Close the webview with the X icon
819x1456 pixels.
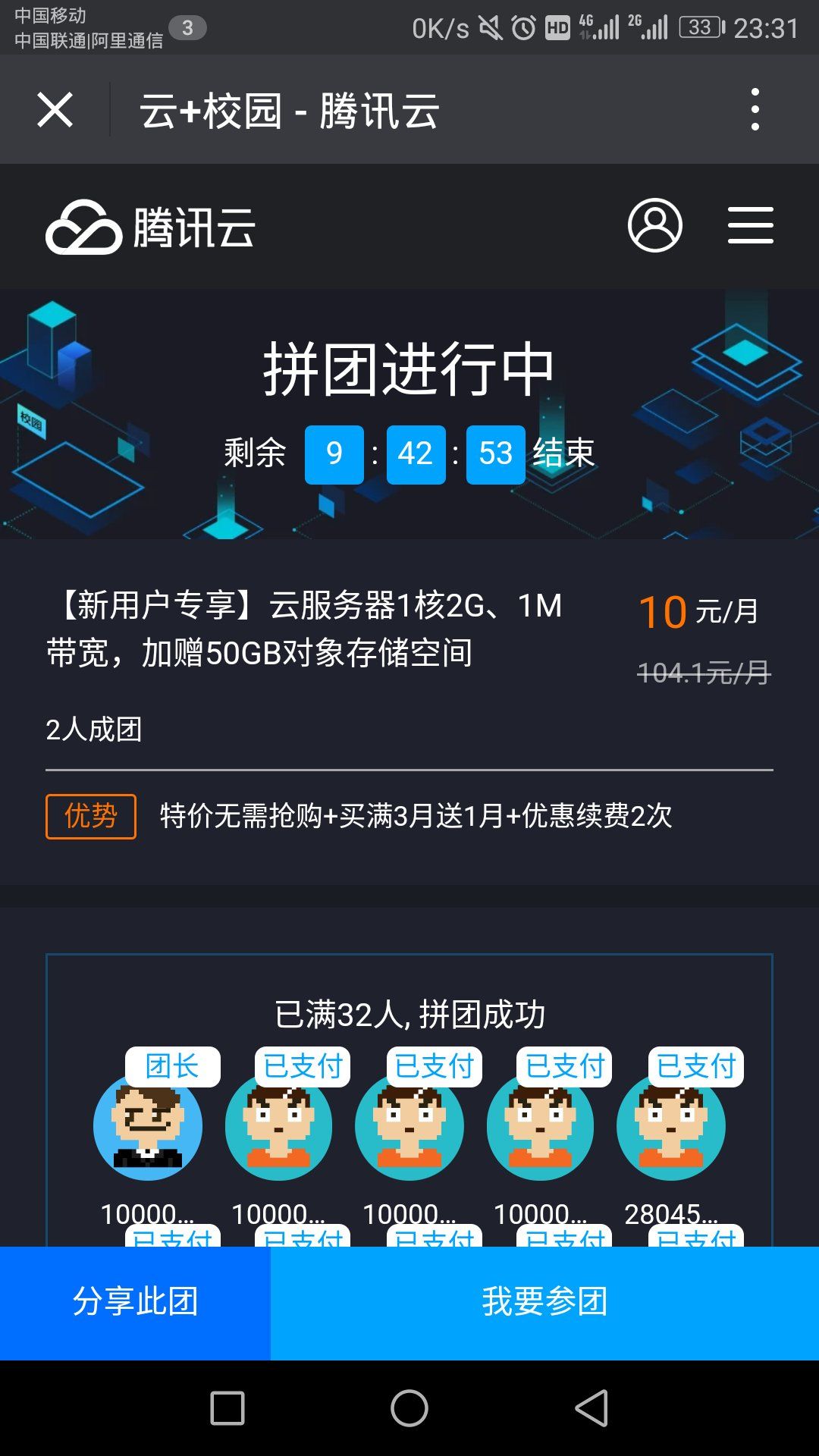[x=55, y=110]
